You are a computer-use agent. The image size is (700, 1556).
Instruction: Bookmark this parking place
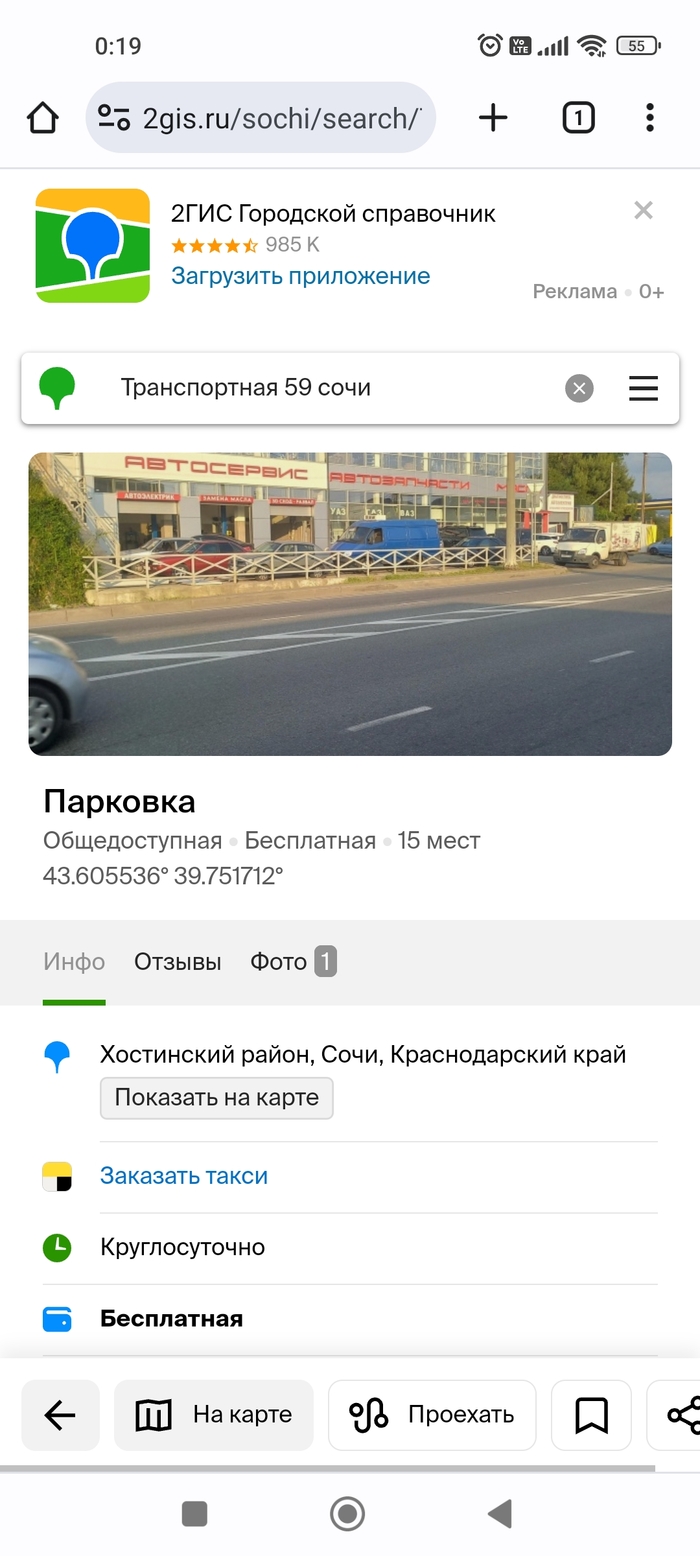(591, 1415)
